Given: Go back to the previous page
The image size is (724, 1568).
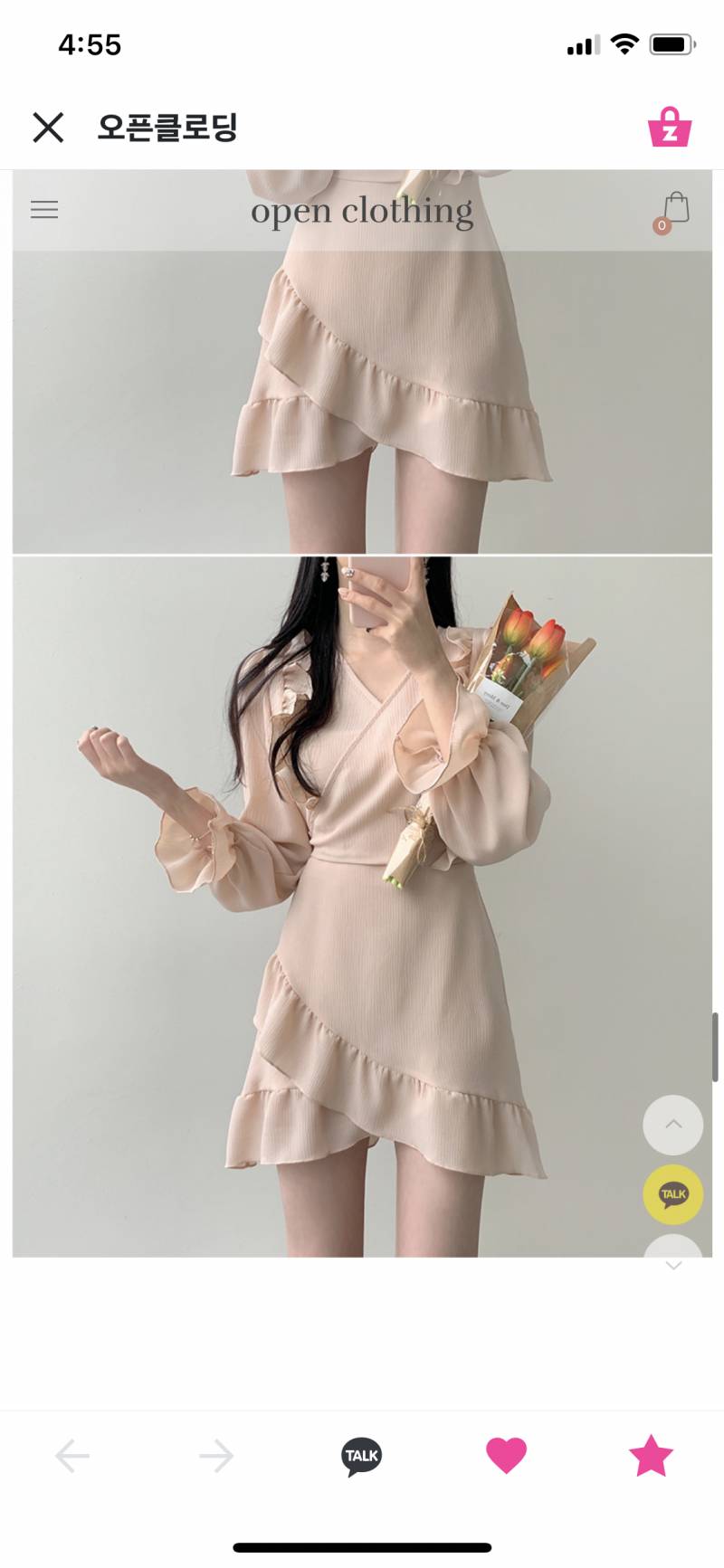Looking at the screenshot, I should point(72,1456).
